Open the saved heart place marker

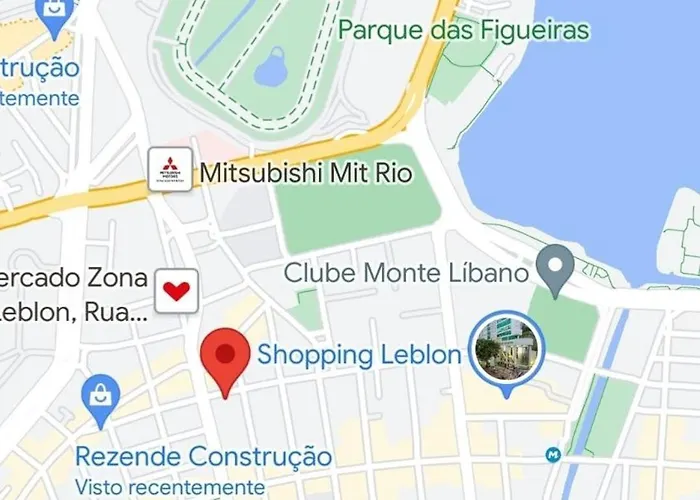click(x=176, y=292)
